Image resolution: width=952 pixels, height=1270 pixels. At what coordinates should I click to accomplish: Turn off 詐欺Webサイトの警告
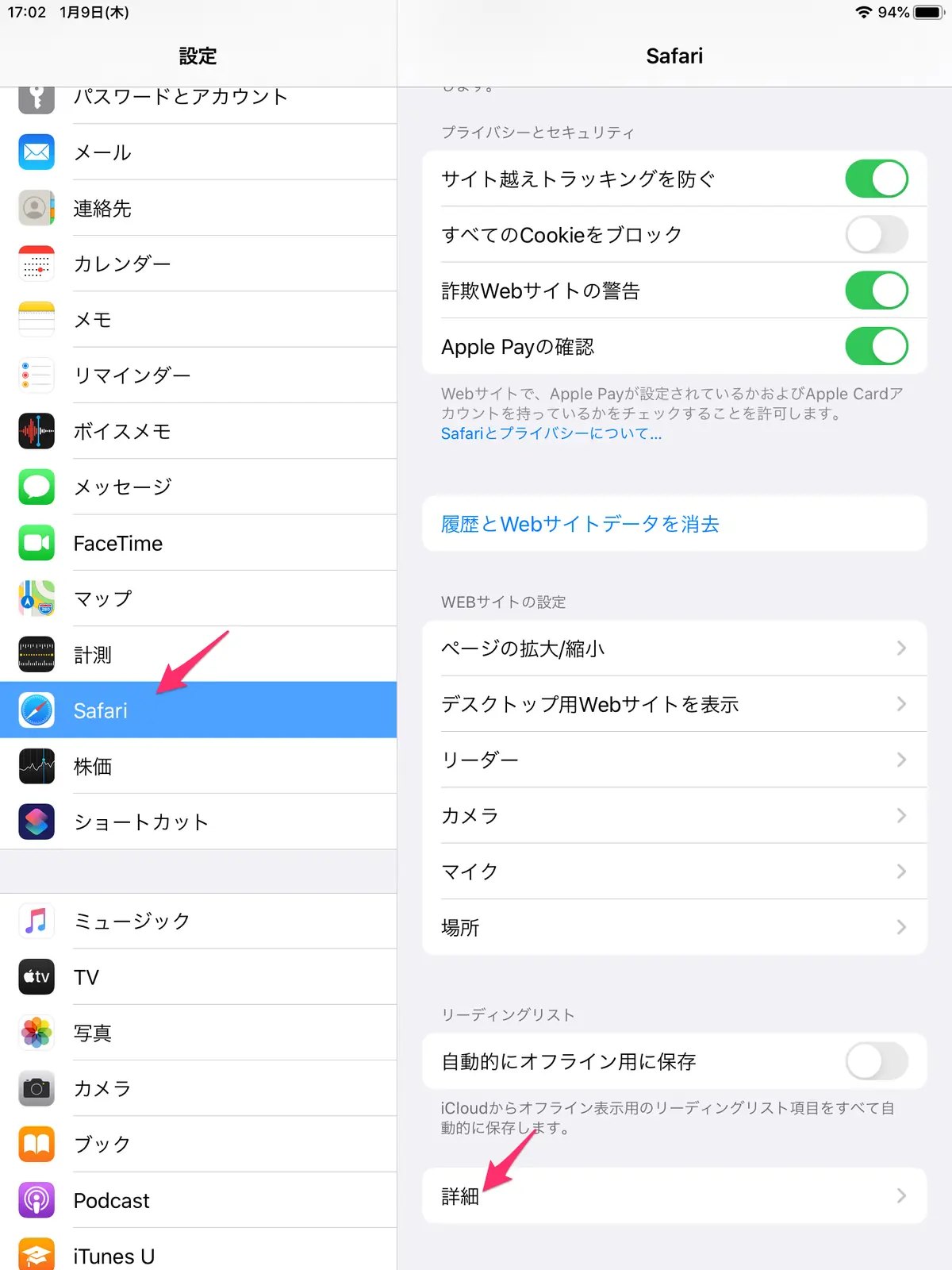click(876, 291)
